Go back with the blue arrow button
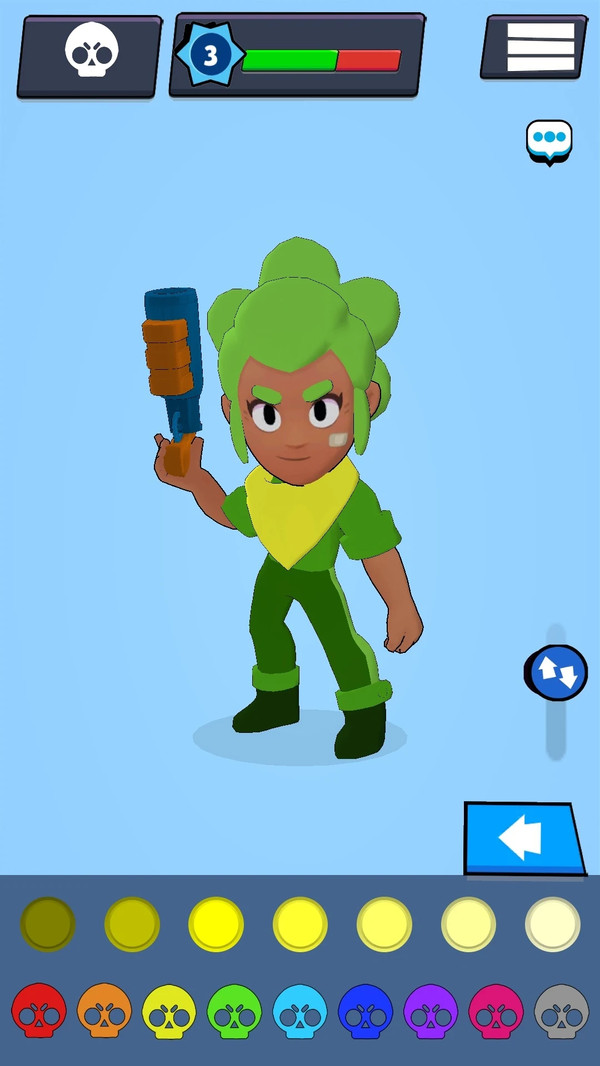 [x=523, y=838]
